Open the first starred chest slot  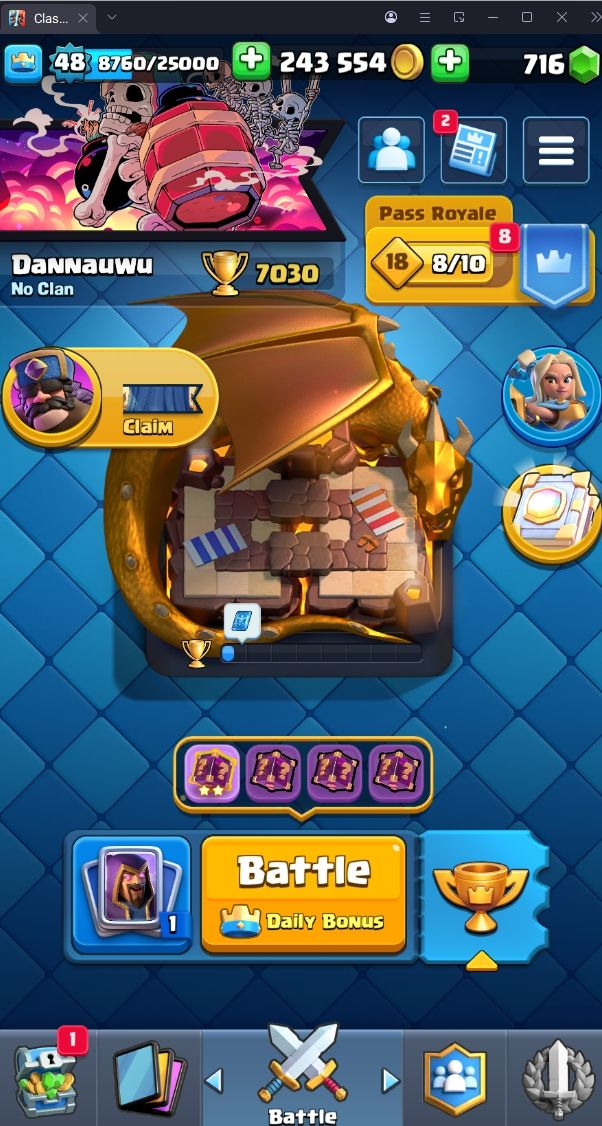[212, 774]
